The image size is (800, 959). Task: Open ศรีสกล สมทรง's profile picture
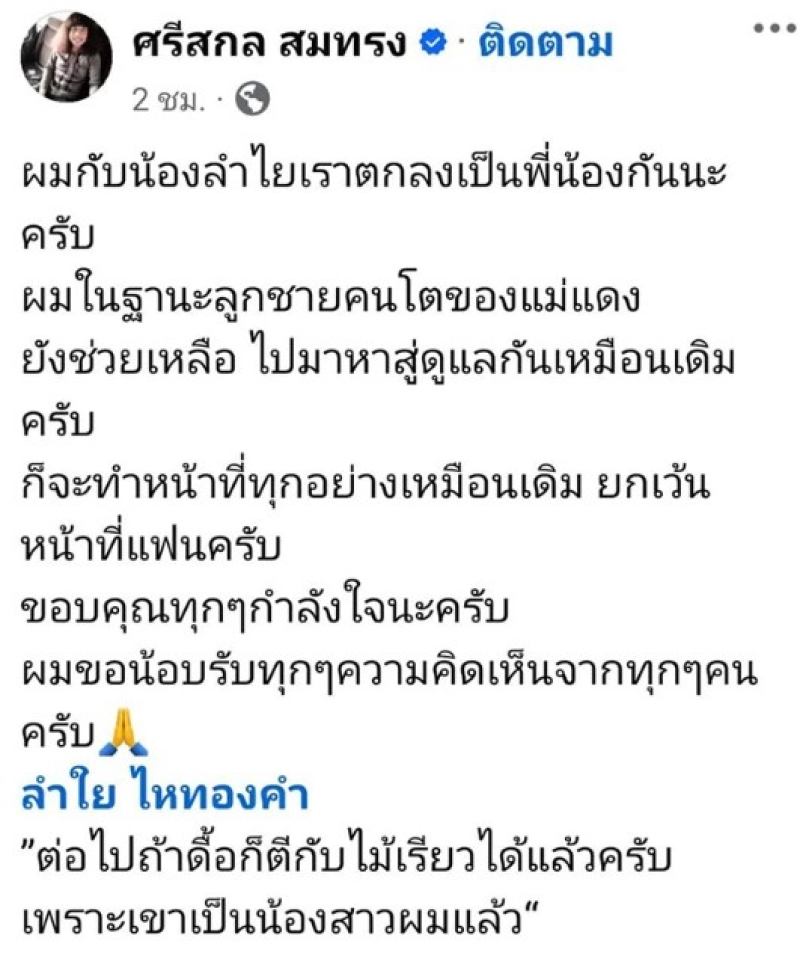(x=66, y=59)
